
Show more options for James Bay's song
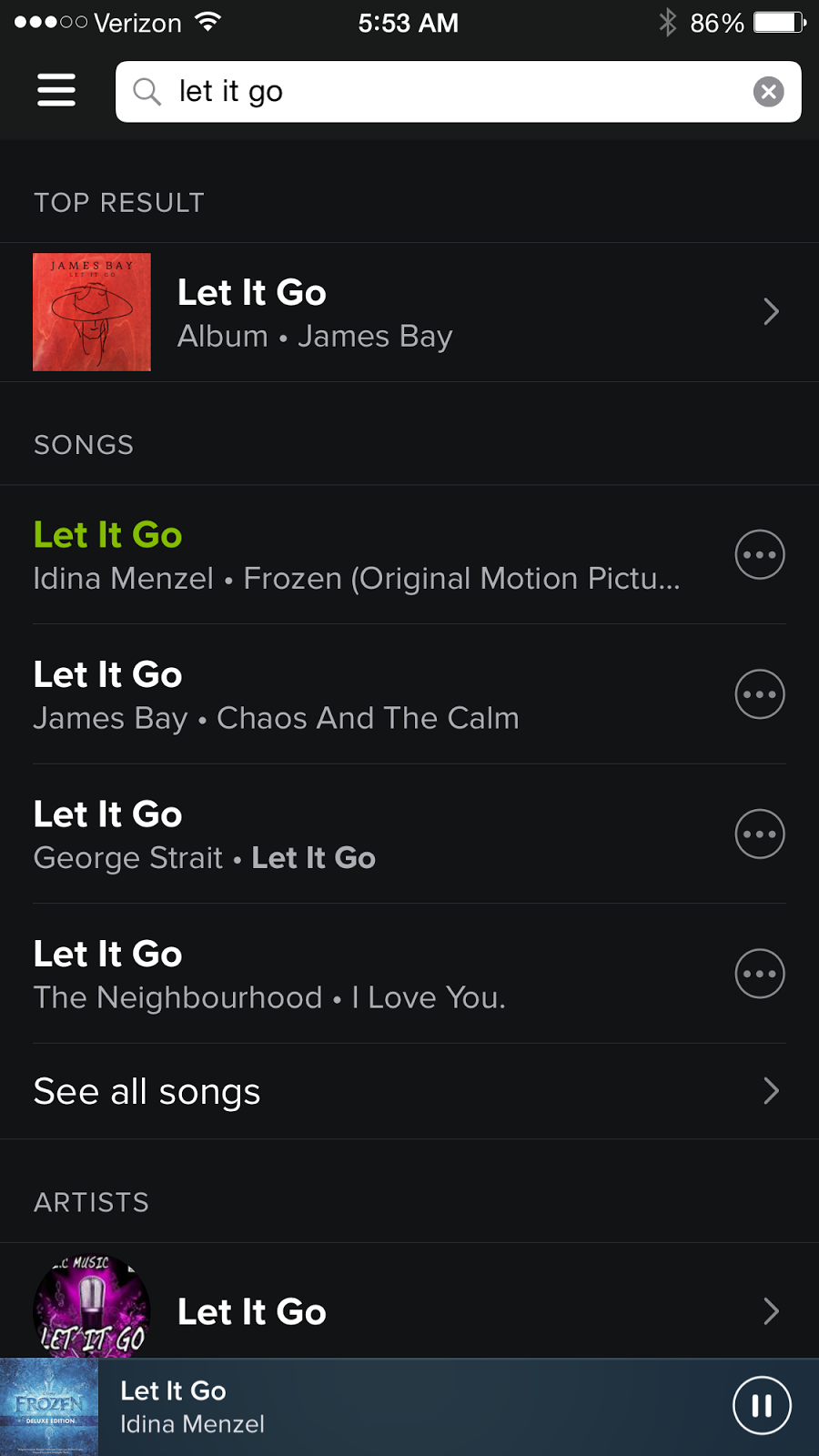760,695
